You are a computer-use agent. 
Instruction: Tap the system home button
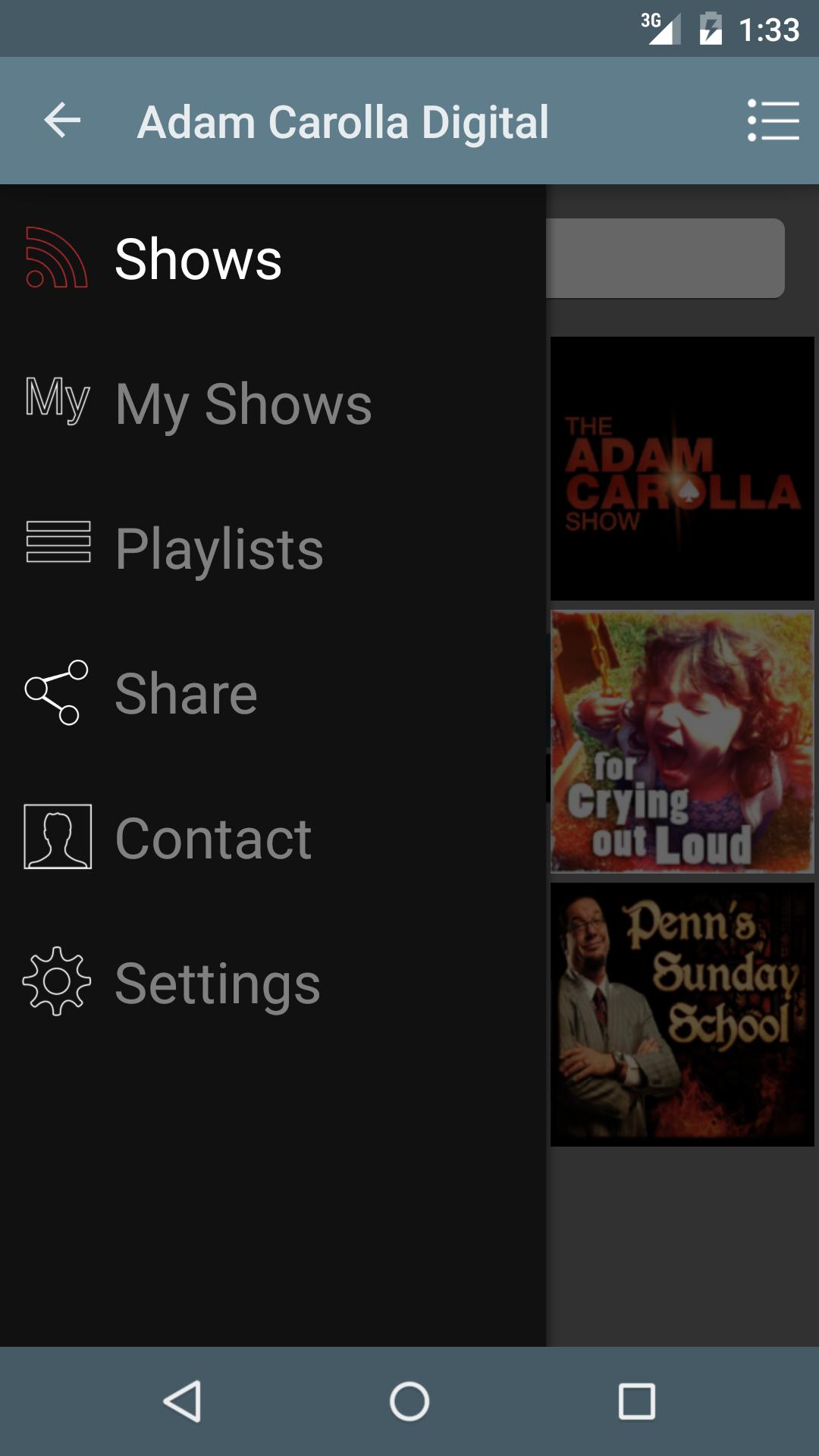409,1401
